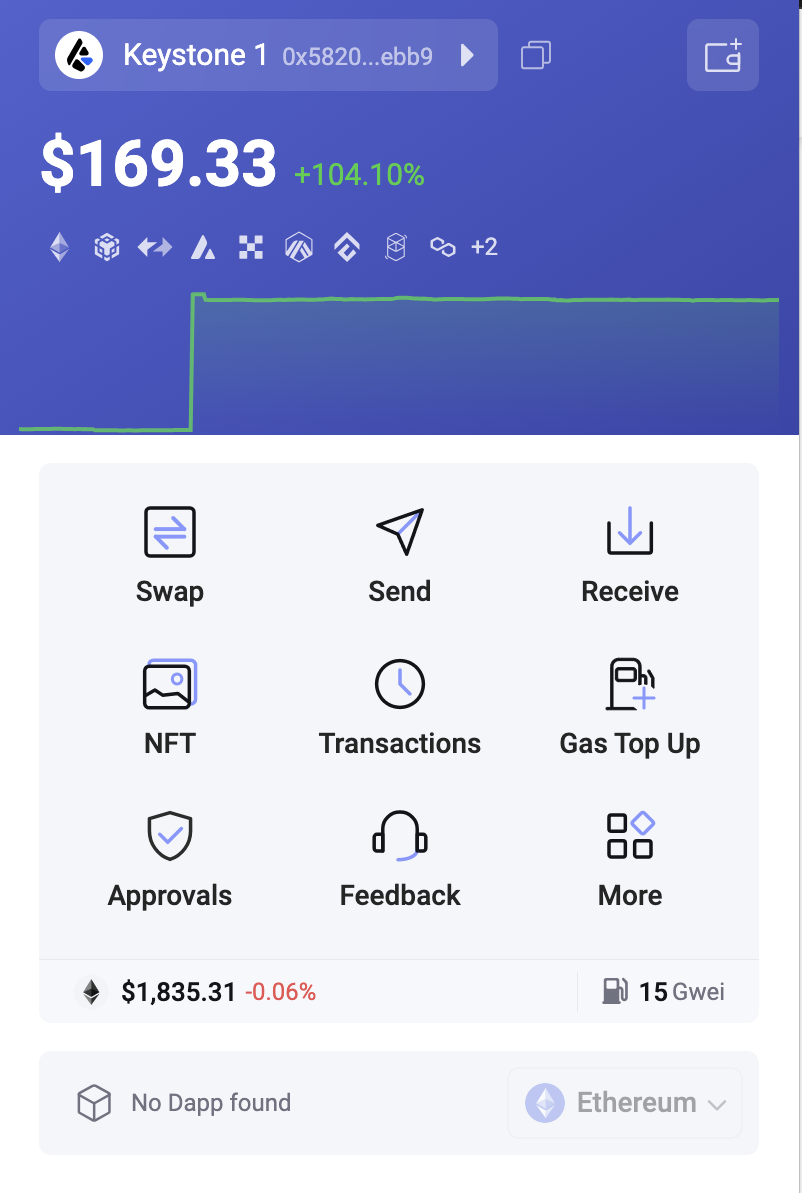Add a new wallet address

pos(722,55)
